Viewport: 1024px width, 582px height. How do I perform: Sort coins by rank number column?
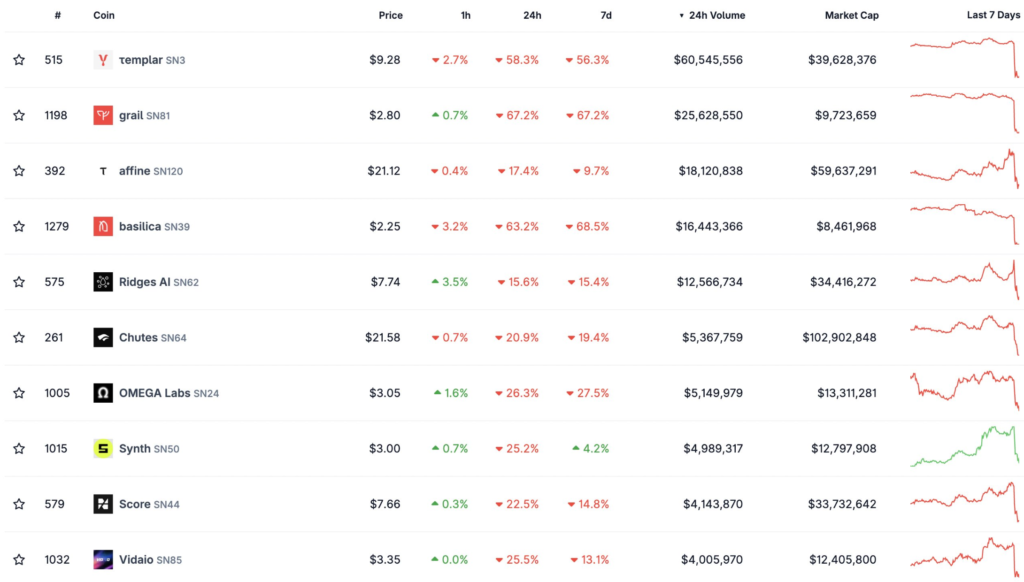[58, 16]
